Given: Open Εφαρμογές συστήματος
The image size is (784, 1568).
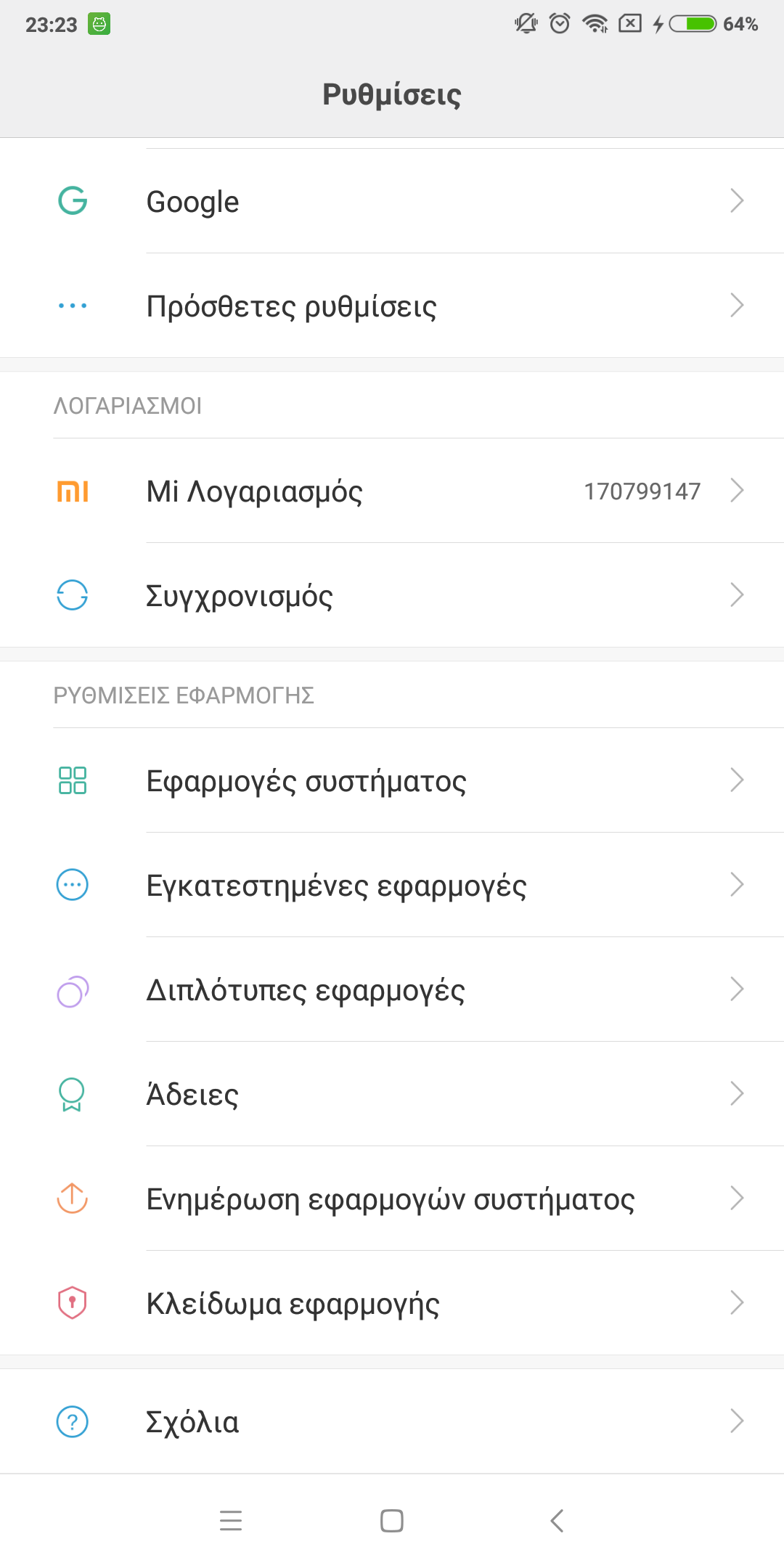Looking at the screenshot, I should [392, 780].
